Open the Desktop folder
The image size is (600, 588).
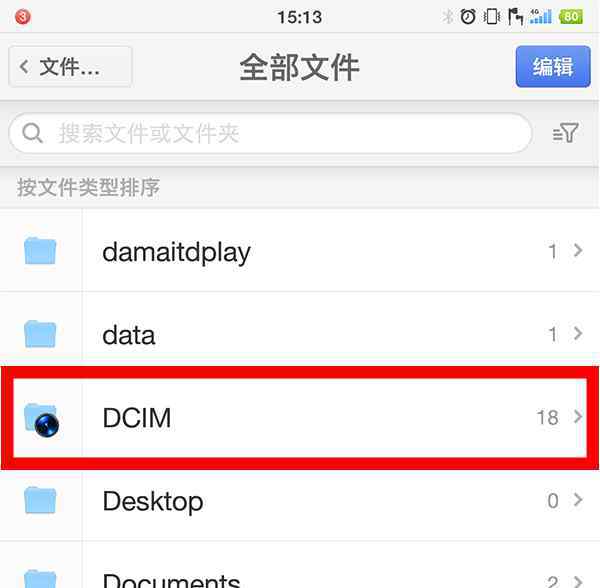[x=300, y=501]
